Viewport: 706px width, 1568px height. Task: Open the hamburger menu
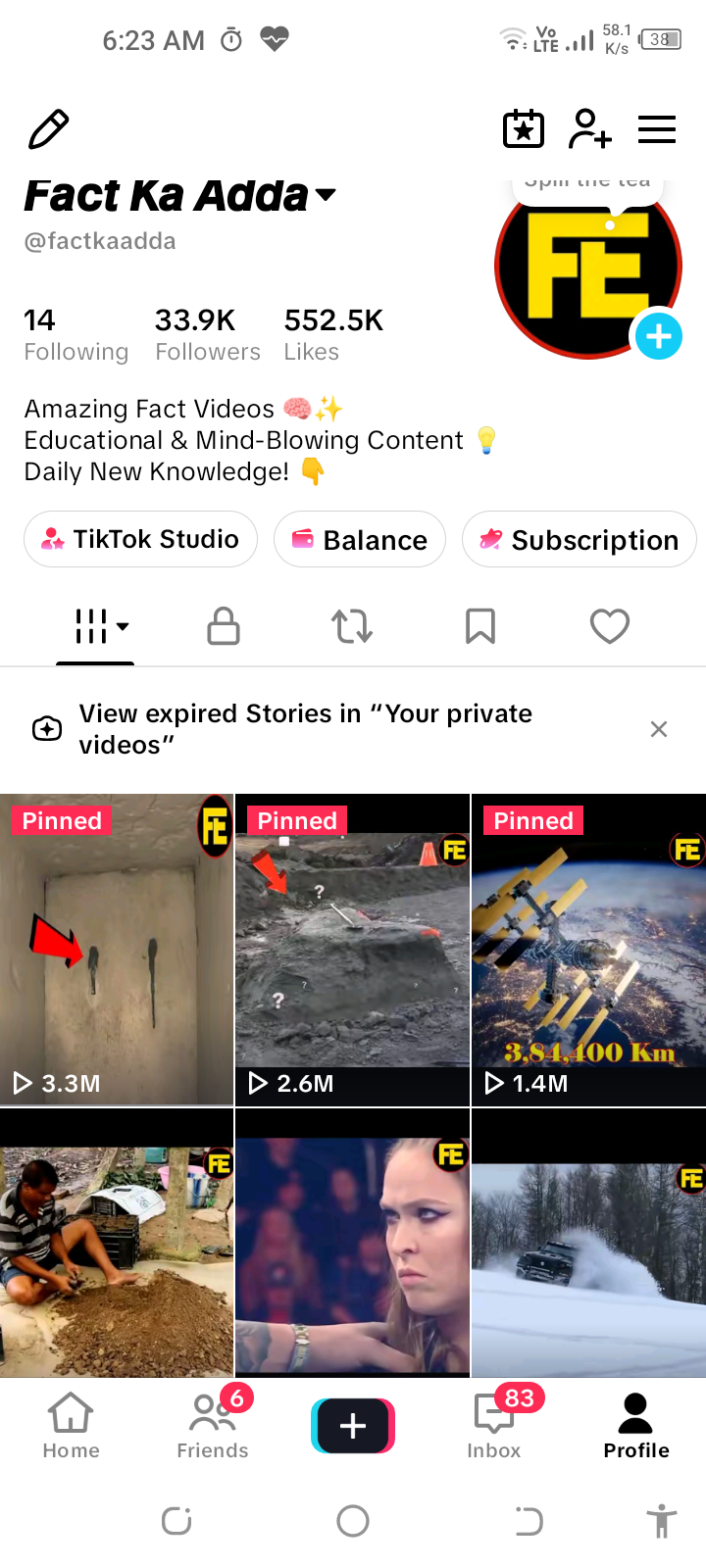pyautogui.click(x=657, y=129)
